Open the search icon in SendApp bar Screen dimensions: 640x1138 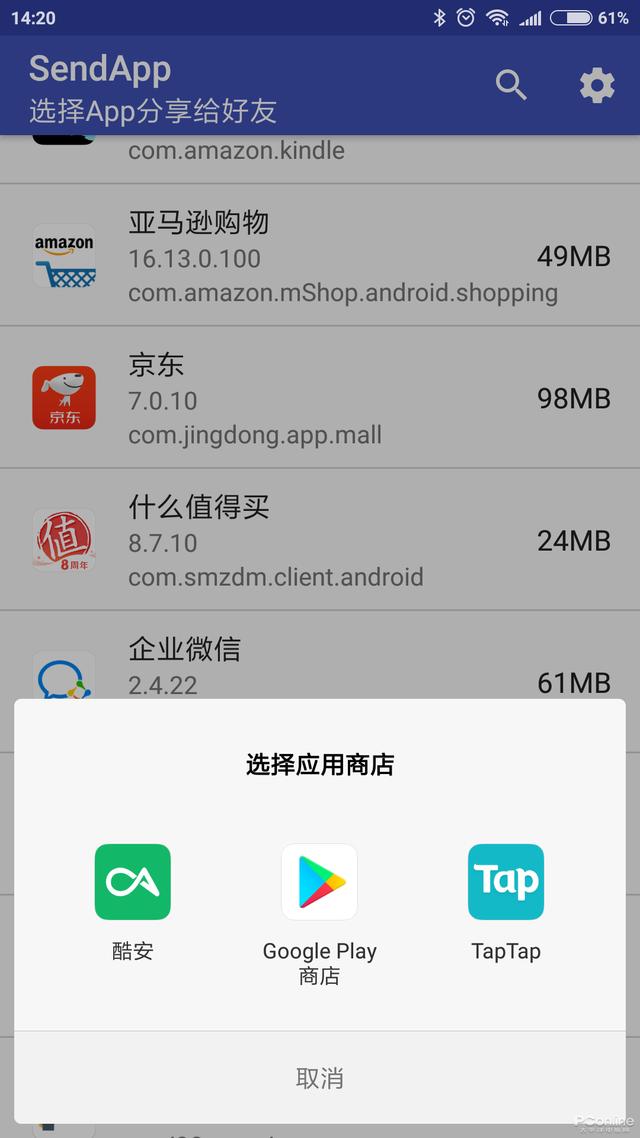point(511,86)
